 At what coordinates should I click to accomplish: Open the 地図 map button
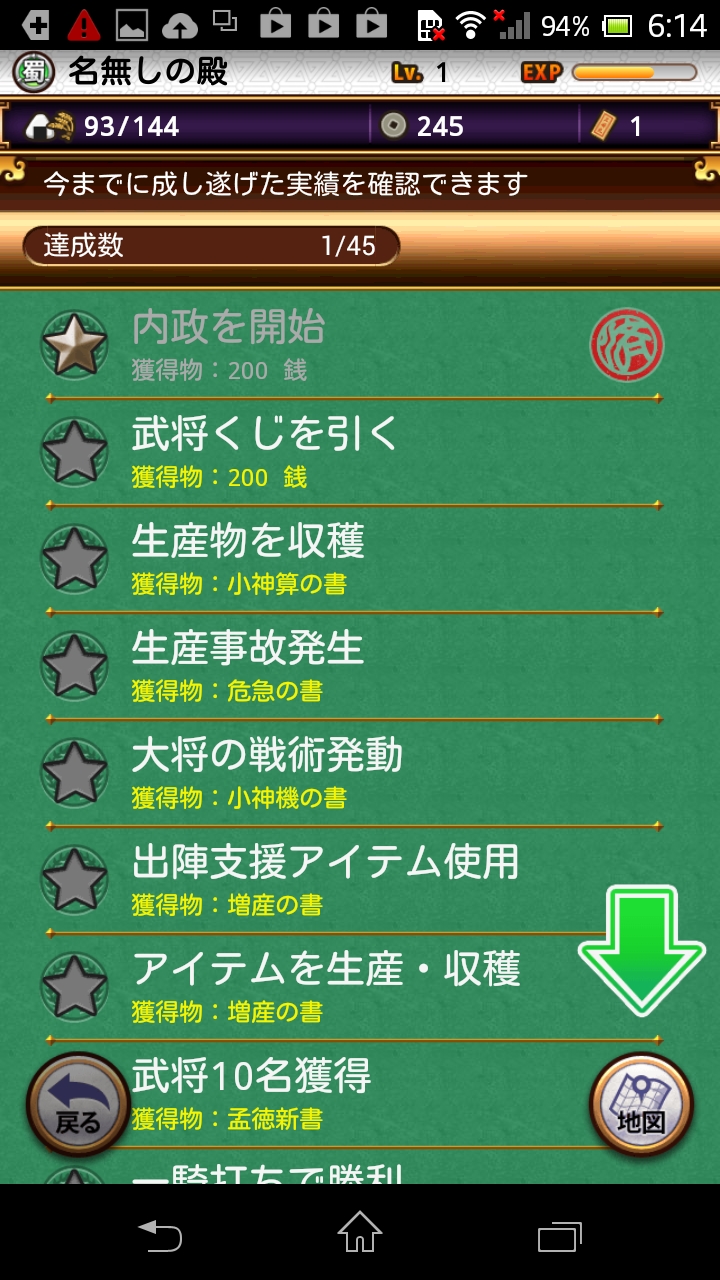[x=640, y=1105]
